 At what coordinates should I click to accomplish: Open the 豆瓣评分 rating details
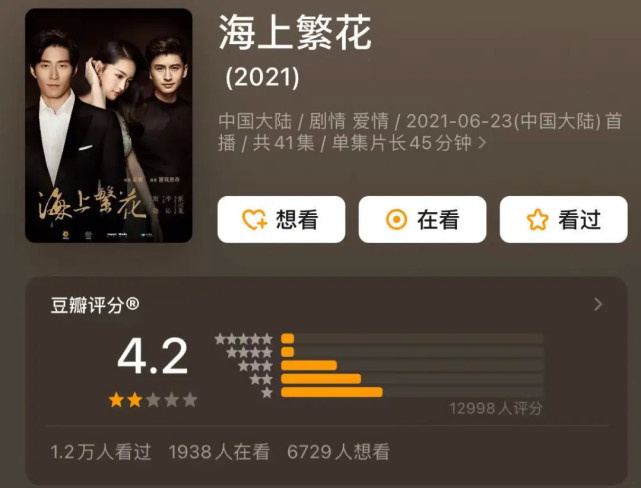(x=598, y=304)
